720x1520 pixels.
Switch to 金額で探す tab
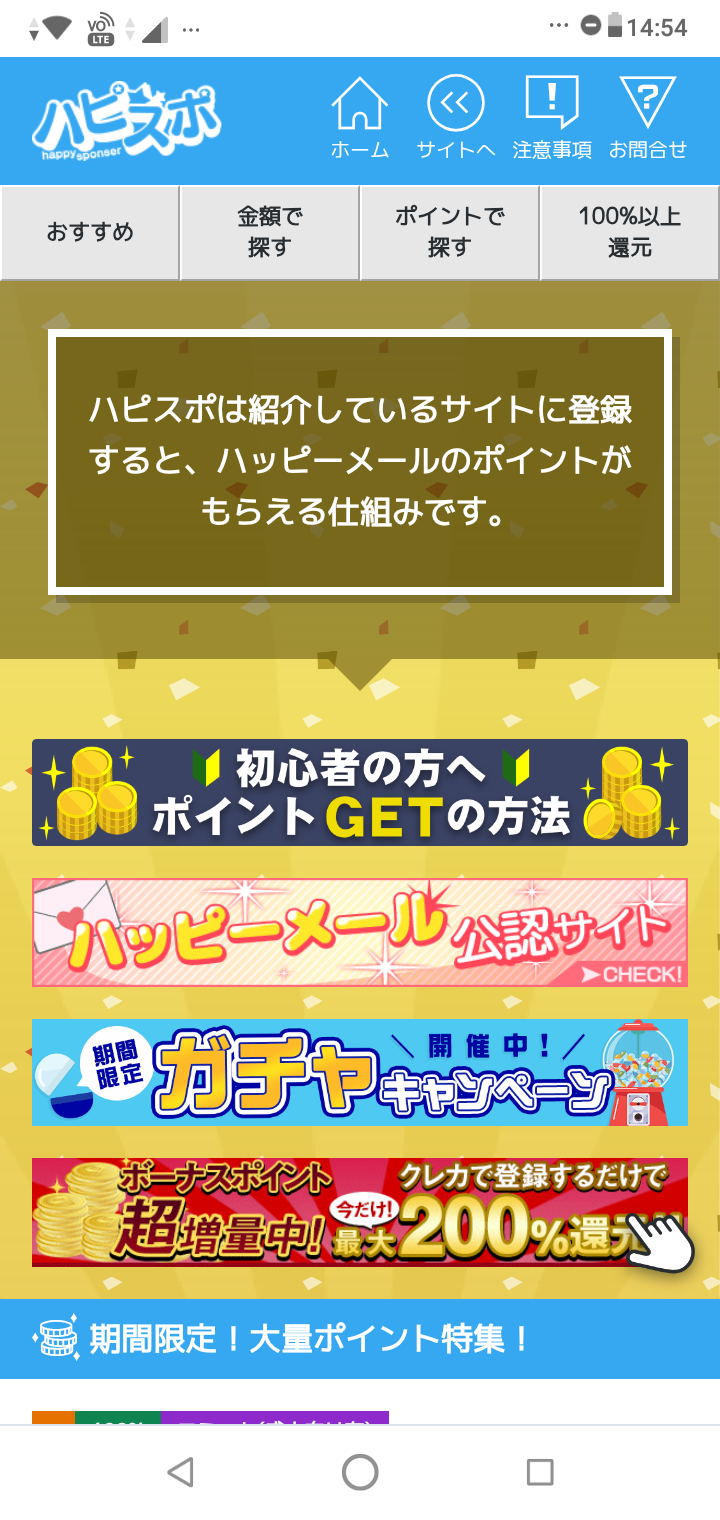pos(270,233)
